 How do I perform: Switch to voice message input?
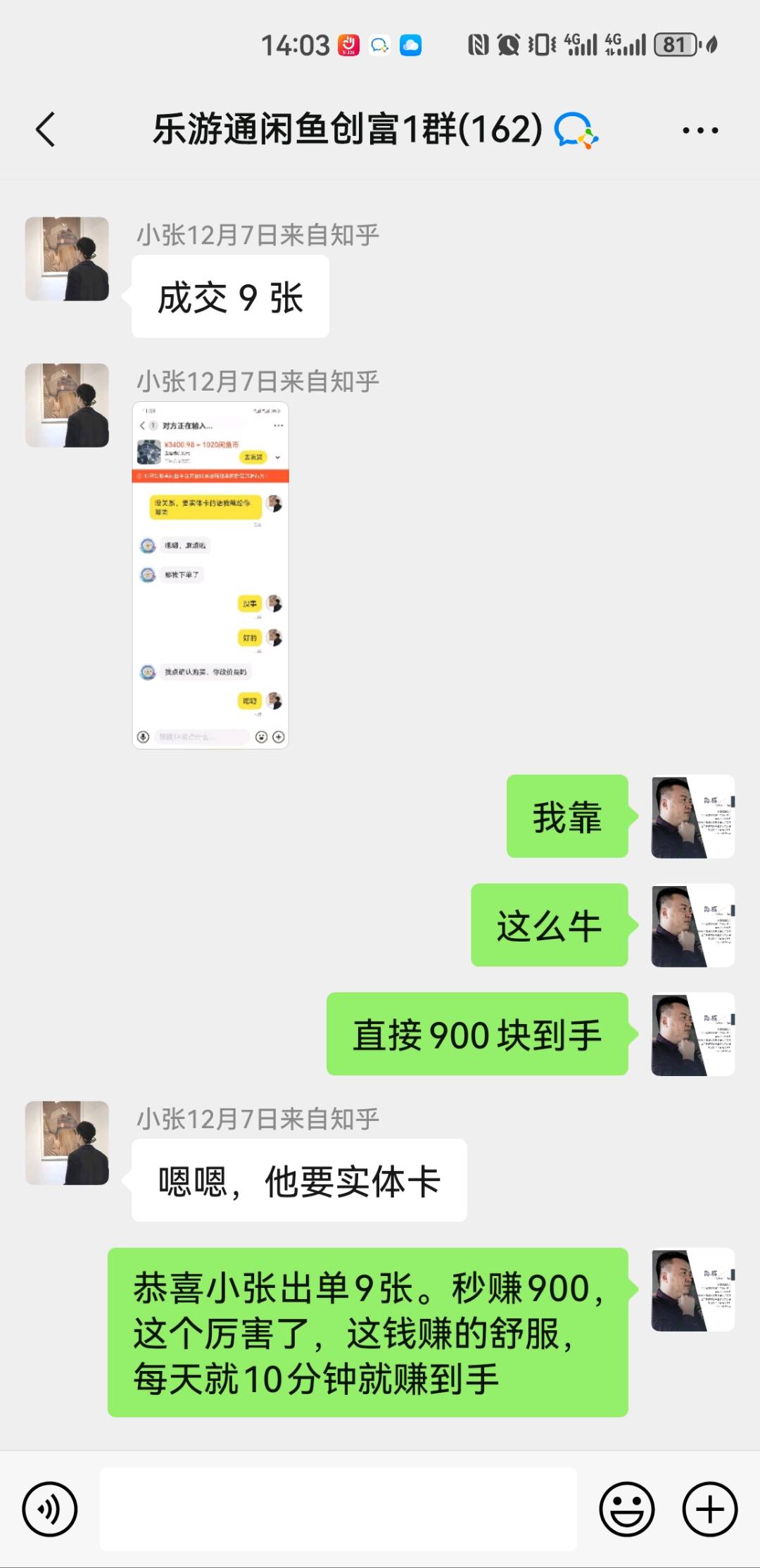pos(49,1509)
